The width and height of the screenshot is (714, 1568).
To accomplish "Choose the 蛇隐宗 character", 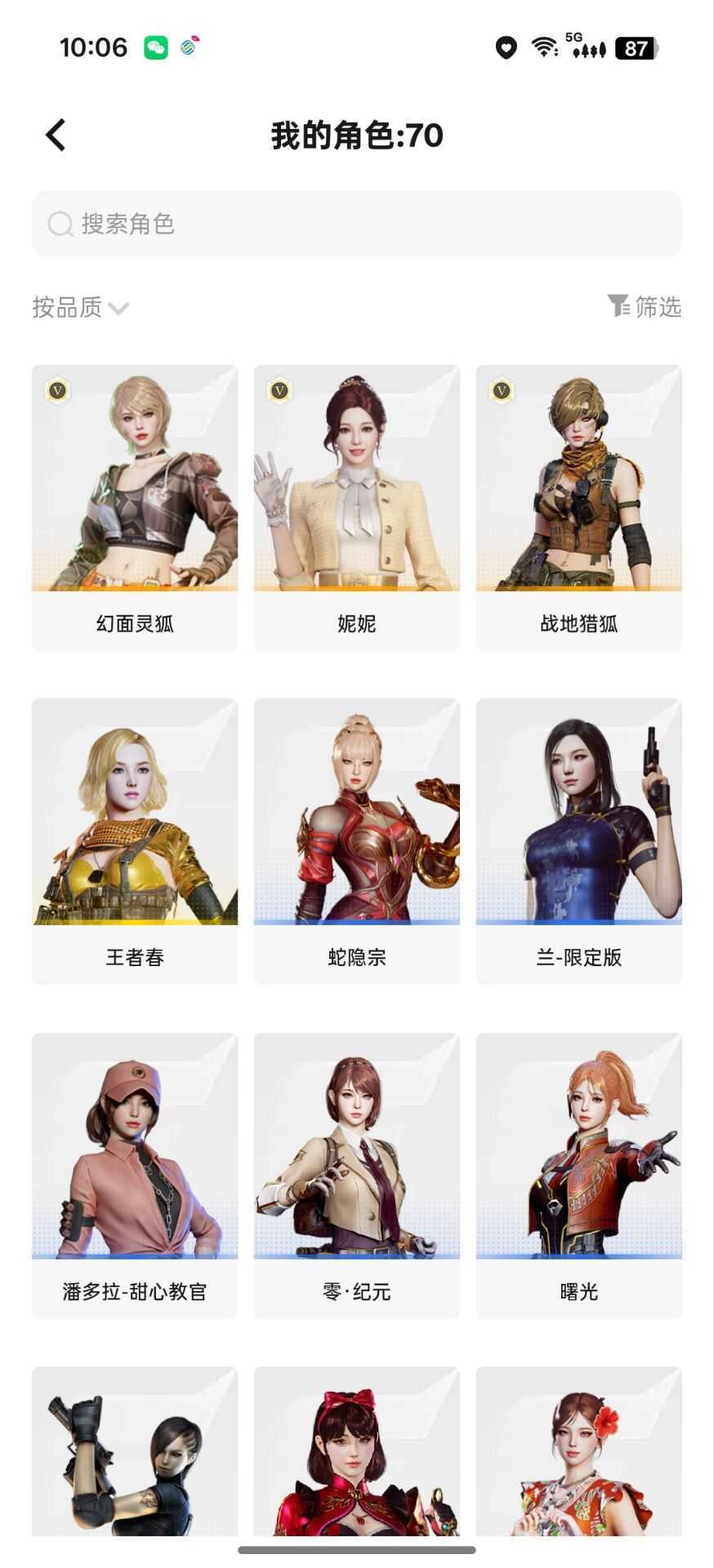I will click(357, 840).
